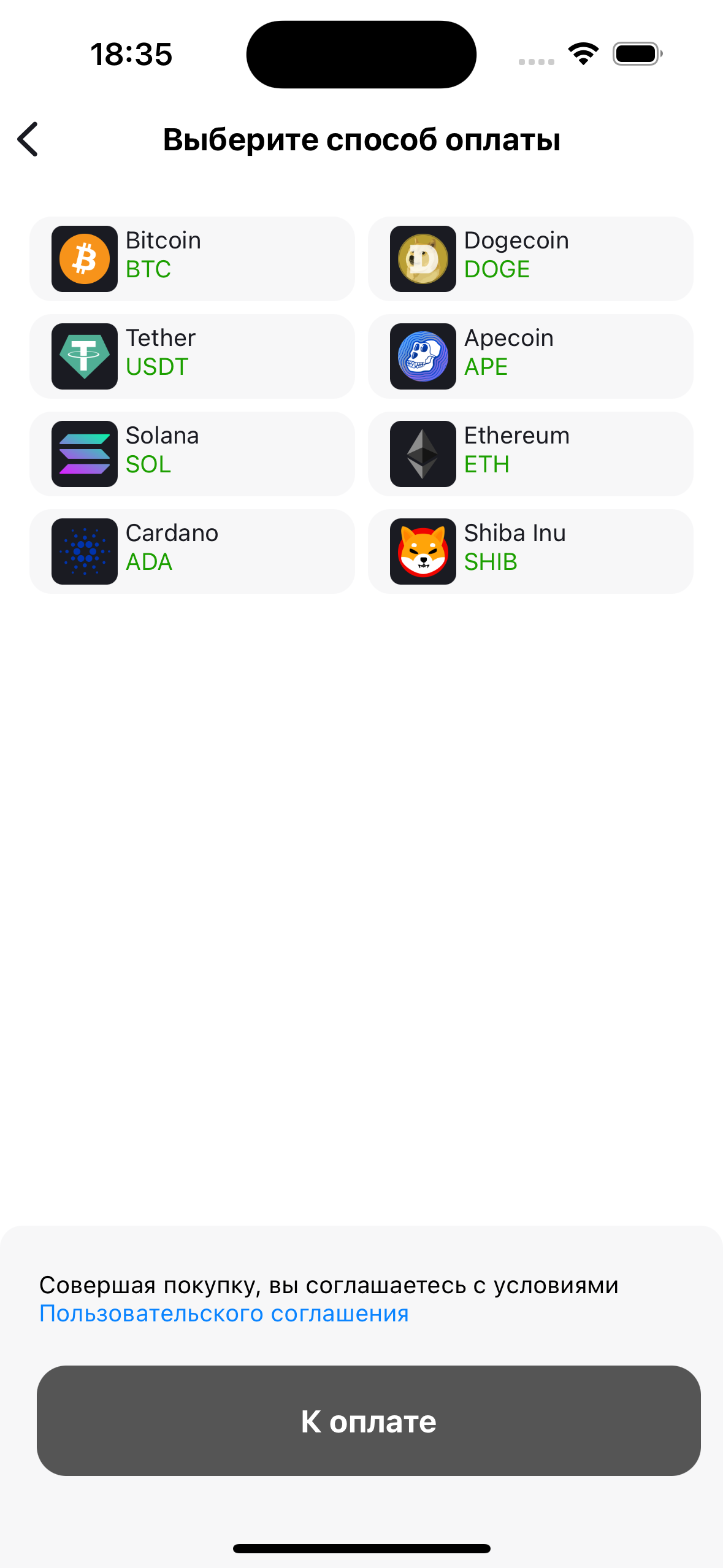This screenshot has width=723, height=1568.
Task: Select Bitcoin BTC as payment method
Action: tap(192, 259)
